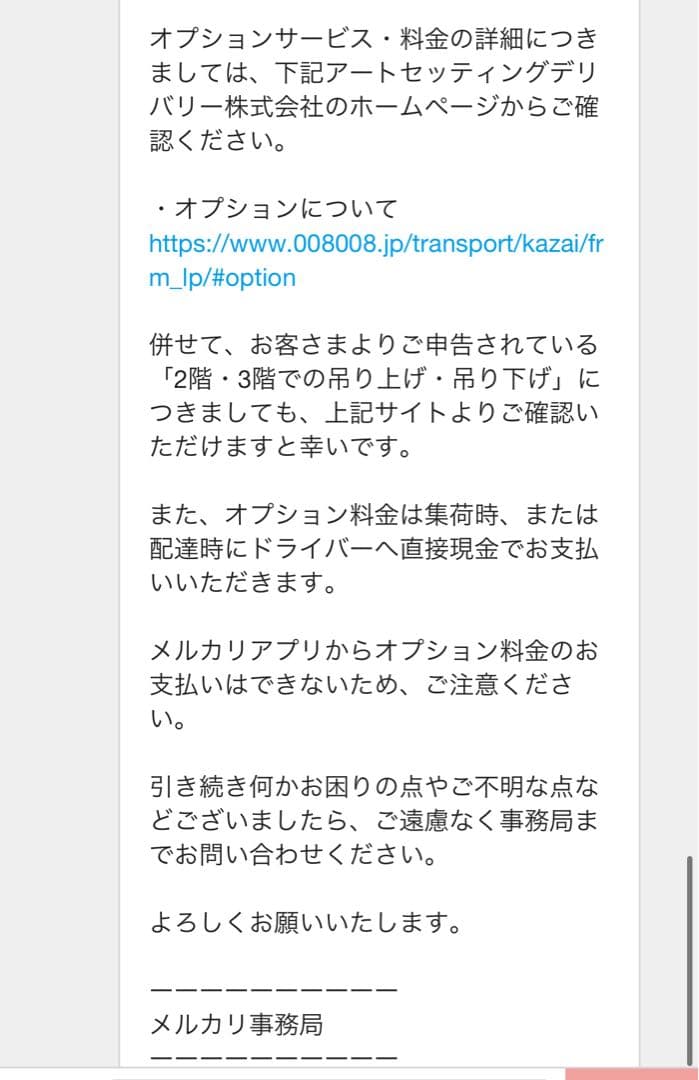This screenshot has width=699, height=1080.
Task: Open the 008008.jp option details link
Action: point(375,244)
